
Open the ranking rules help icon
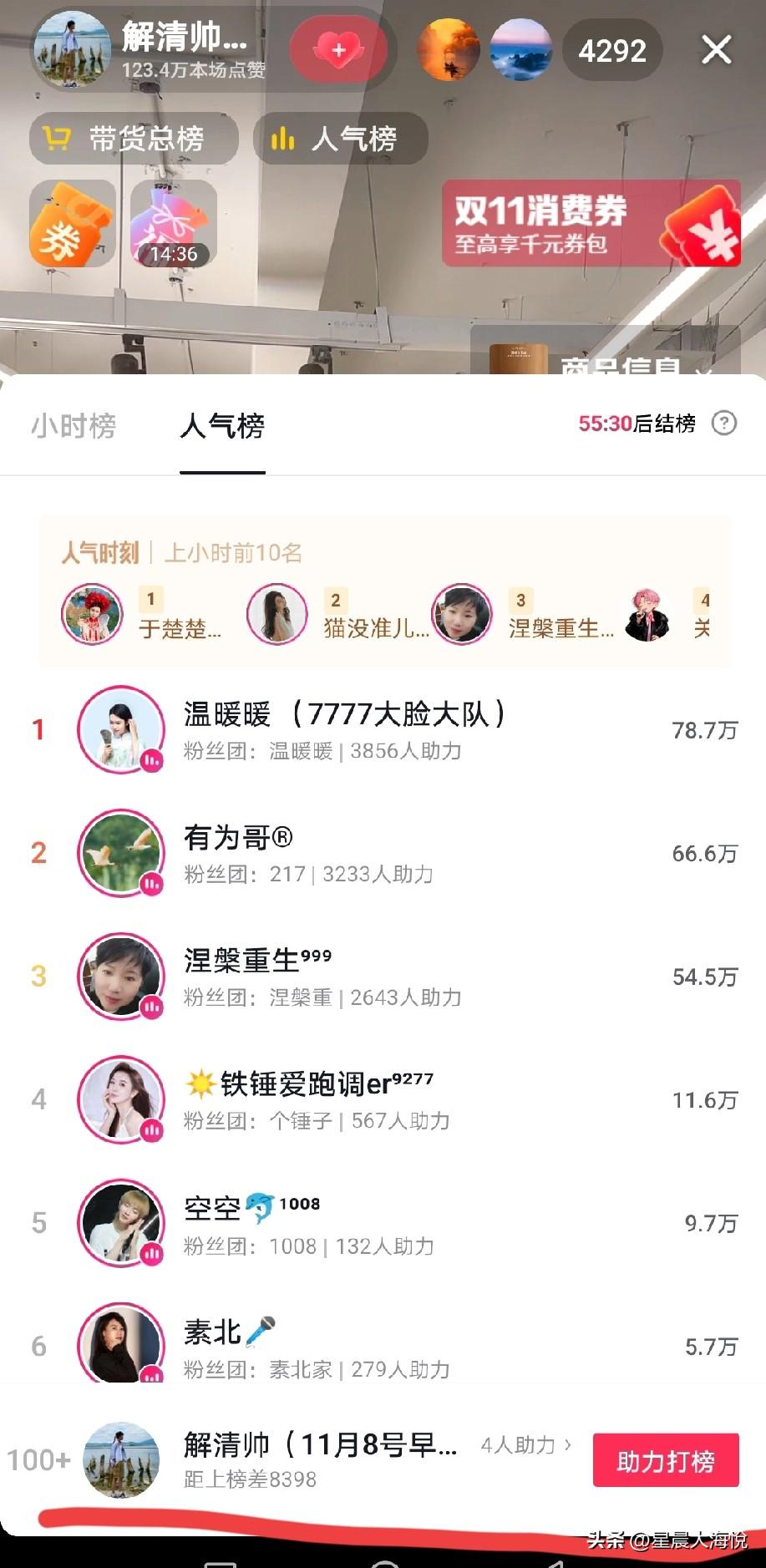[724, 424]
